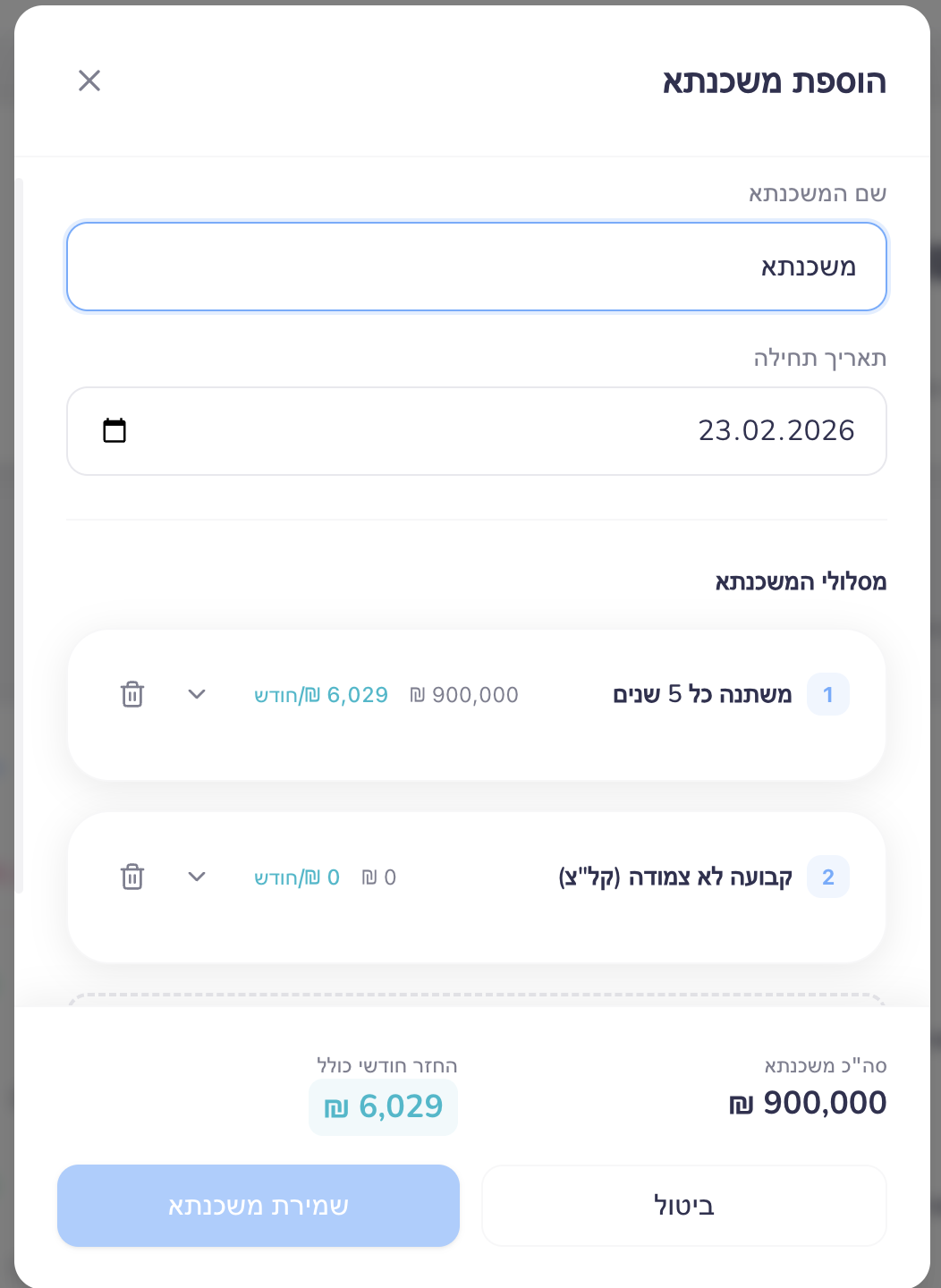Viewport: 941px width, 1288px height.
Task: Click the total mortgage amount "900,000 ₪"
Action: [804, 1102]
